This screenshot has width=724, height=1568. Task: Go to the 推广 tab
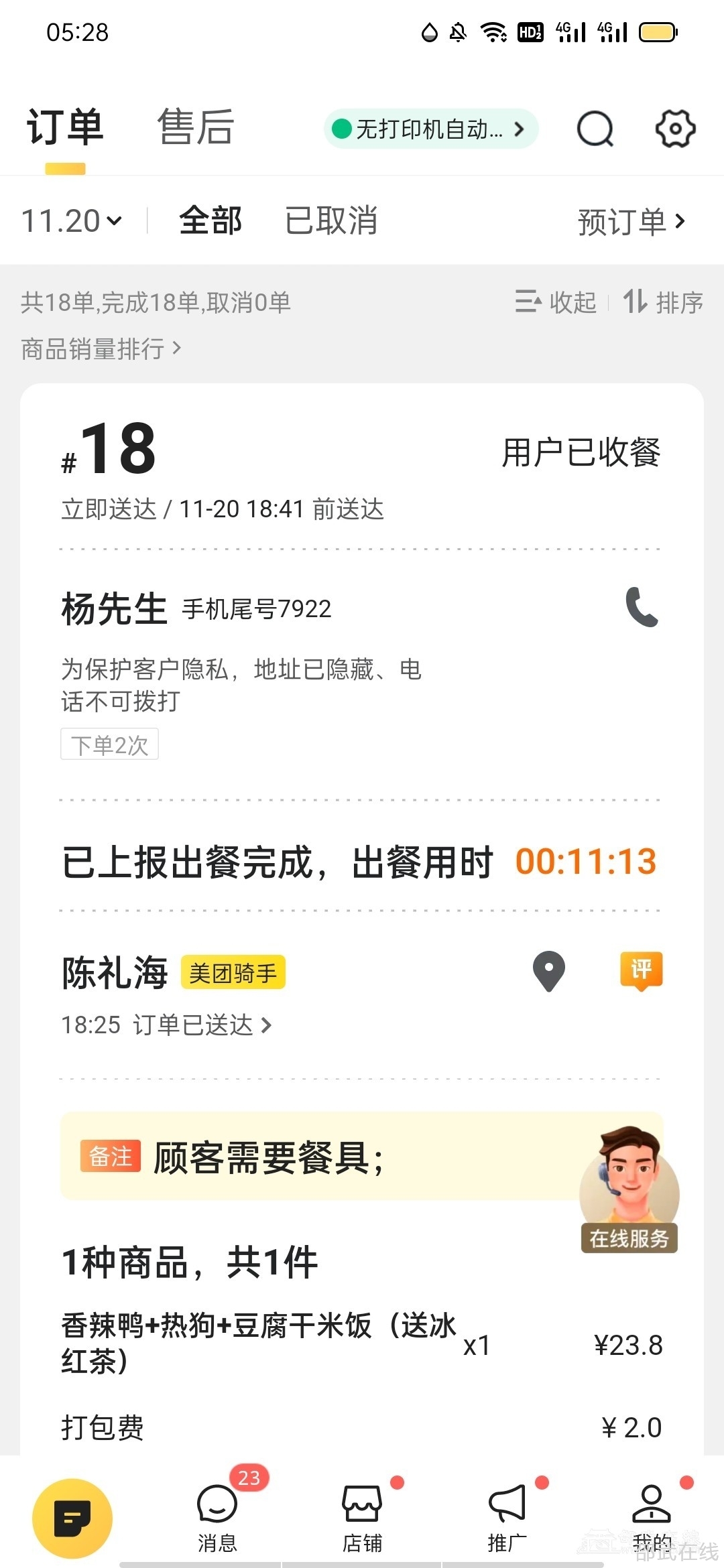[x=507, y=1518]
